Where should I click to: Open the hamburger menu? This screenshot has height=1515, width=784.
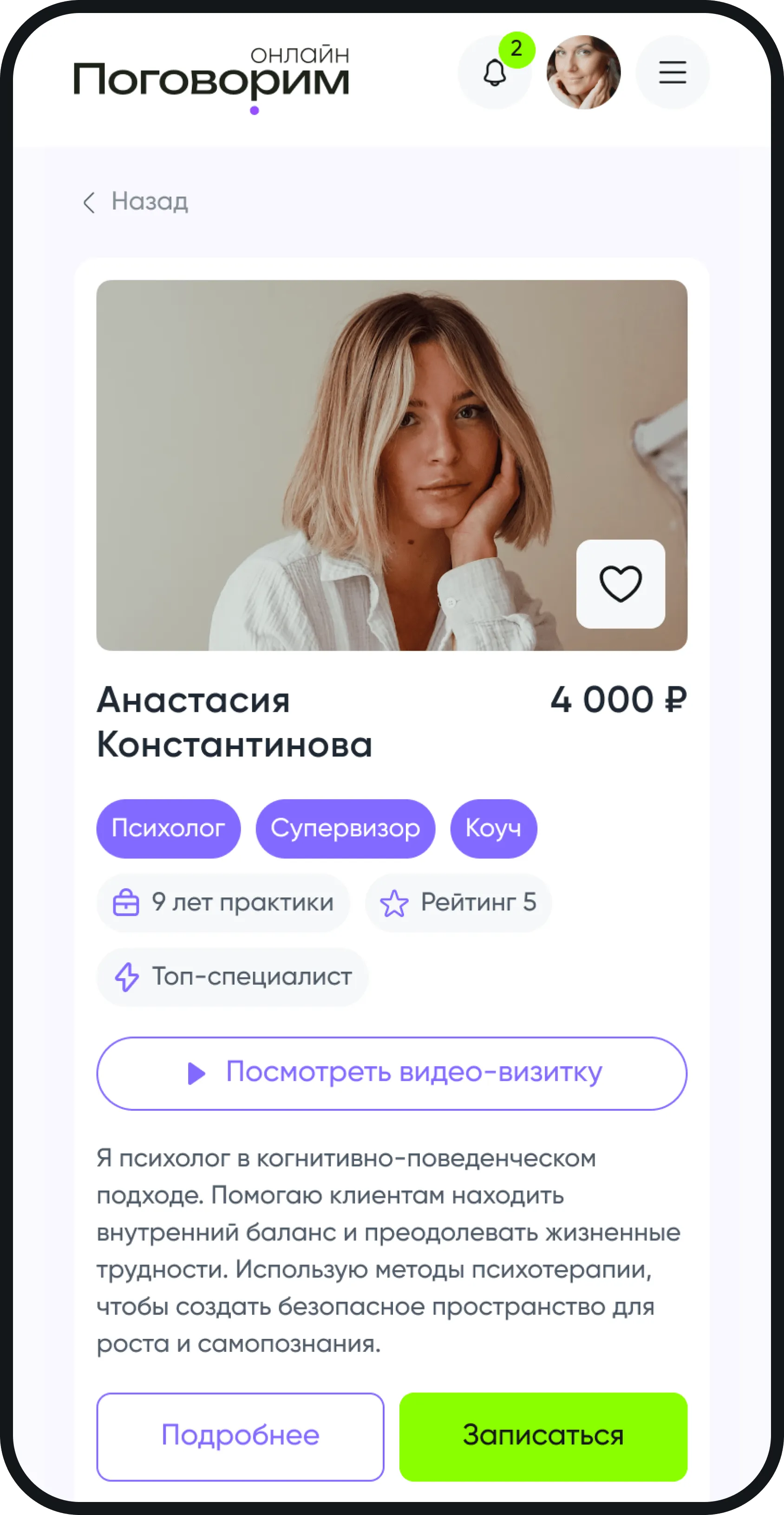(673, 72)
